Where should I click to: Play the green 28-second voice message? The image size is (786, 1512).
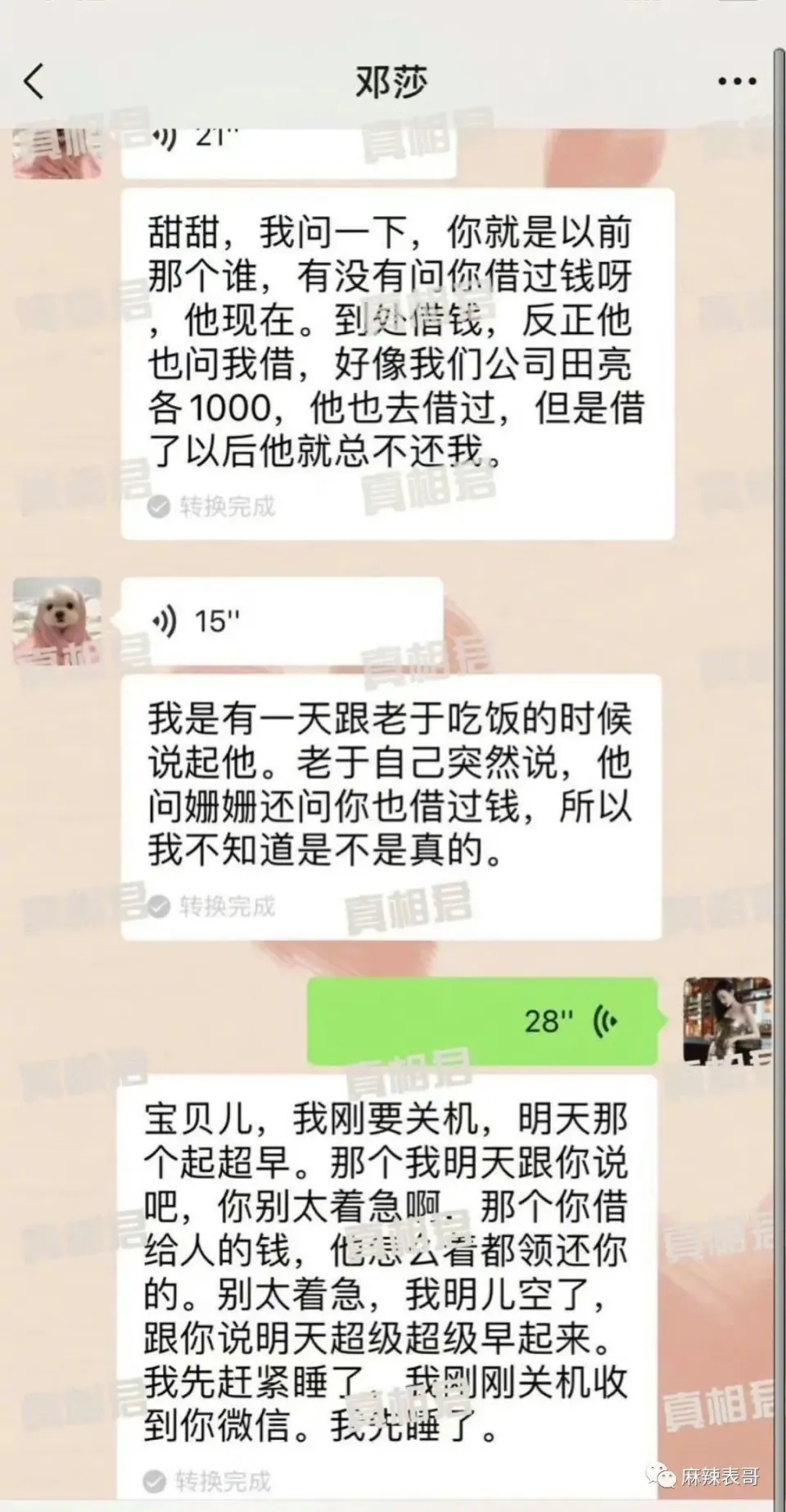pos(481,1021)
